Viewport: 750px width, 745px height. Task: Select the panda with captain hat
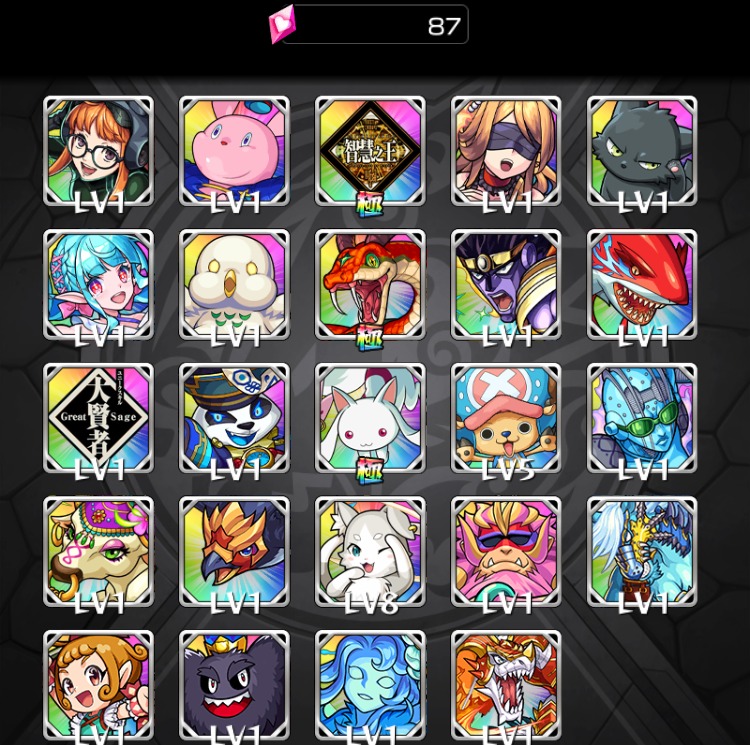[234, 418]
